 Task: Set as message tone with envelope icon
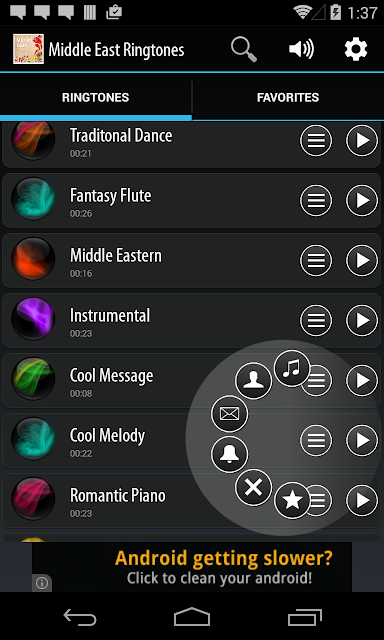tap(229, 414)
